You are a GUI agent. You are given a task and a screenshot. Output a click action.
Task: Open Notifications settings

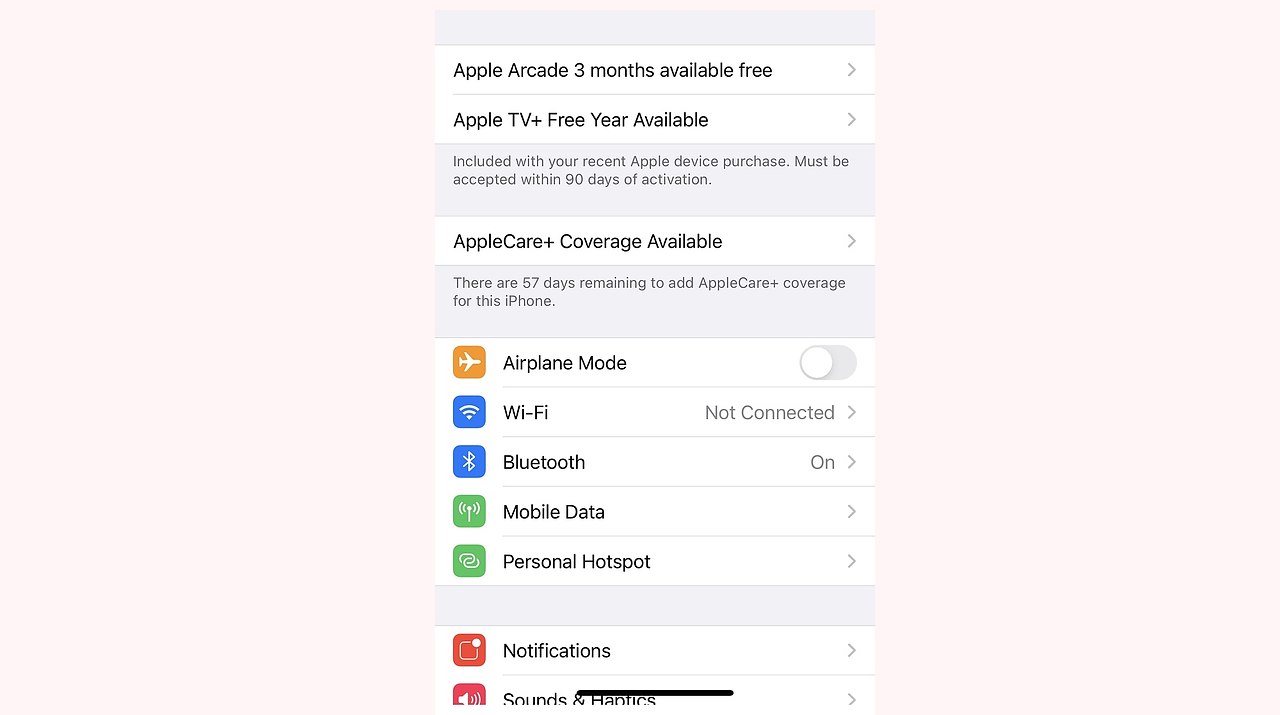click(x=654, y=651)
